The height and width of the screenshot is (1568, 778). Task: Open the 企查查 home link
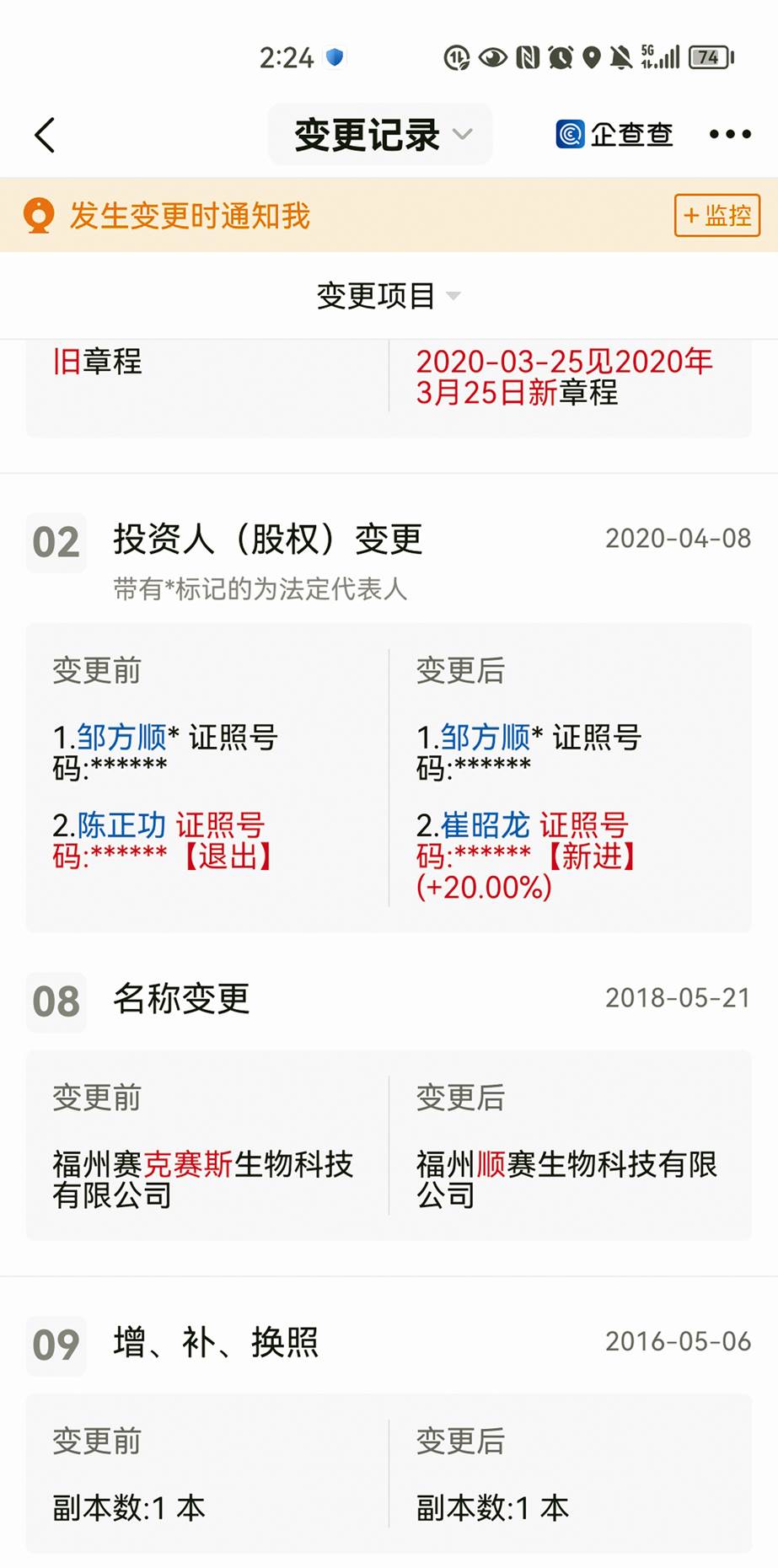point(614,134)
